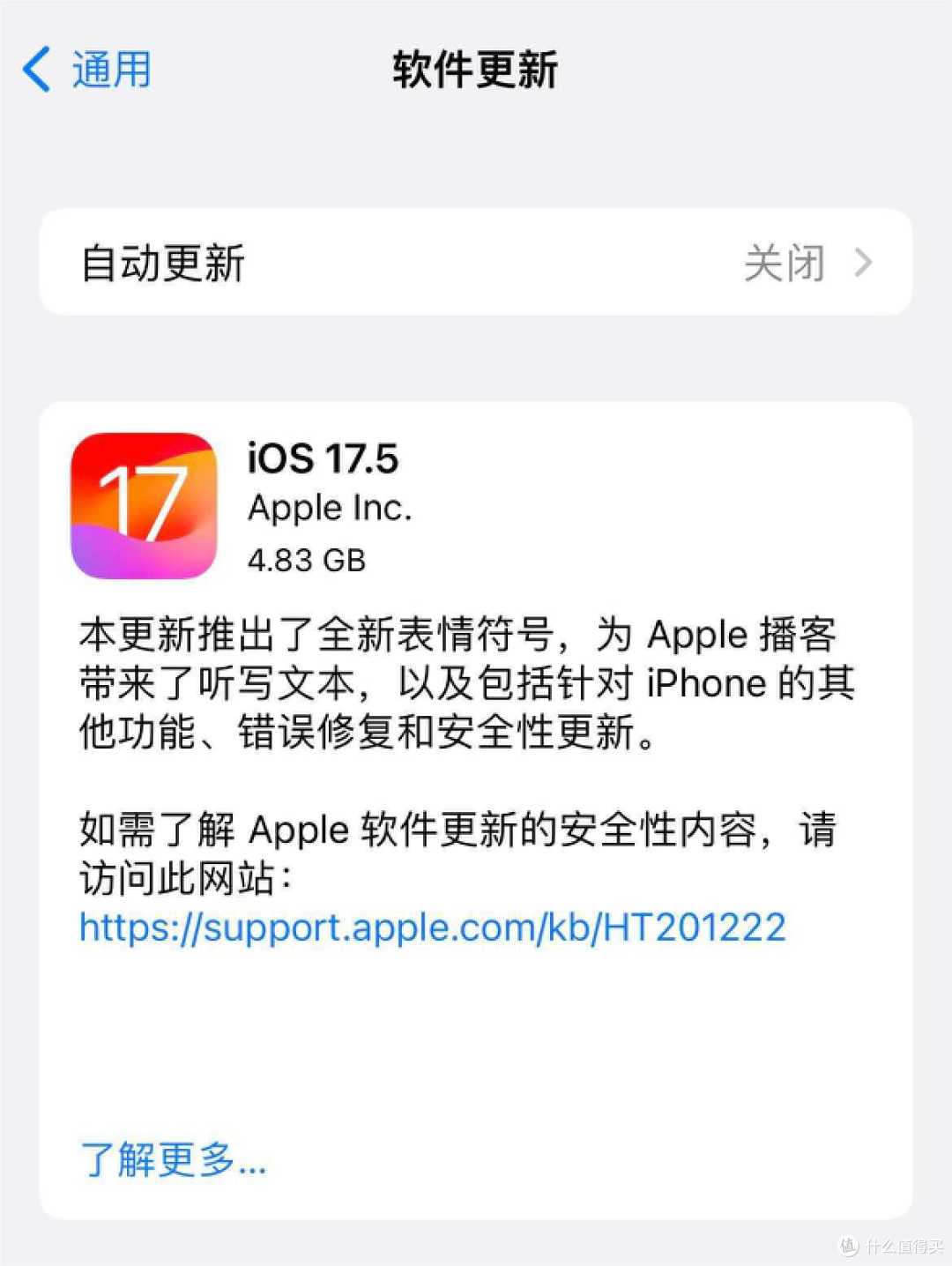The image size is (952, 1266).
Task: Hit the back arrow in the top bar
Action: click(x=36, y=69)
